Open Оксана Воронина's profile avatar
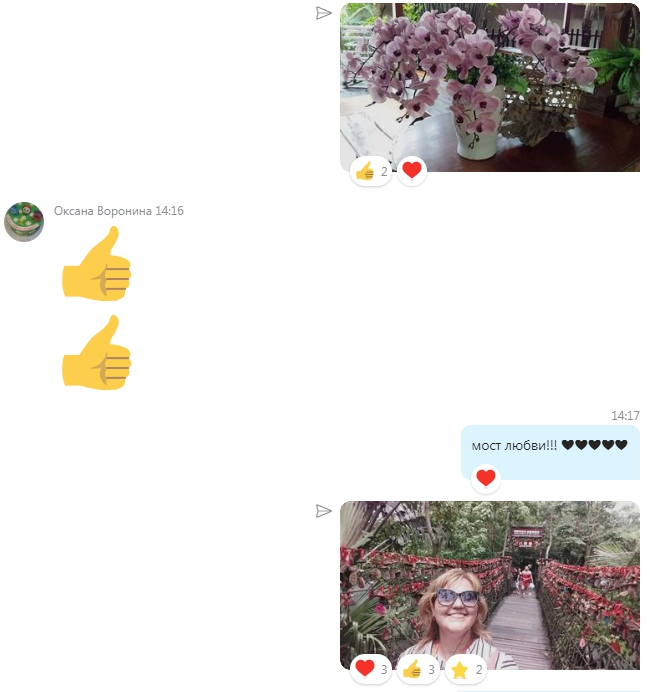 pyautogui.click(x=24, y=222)
